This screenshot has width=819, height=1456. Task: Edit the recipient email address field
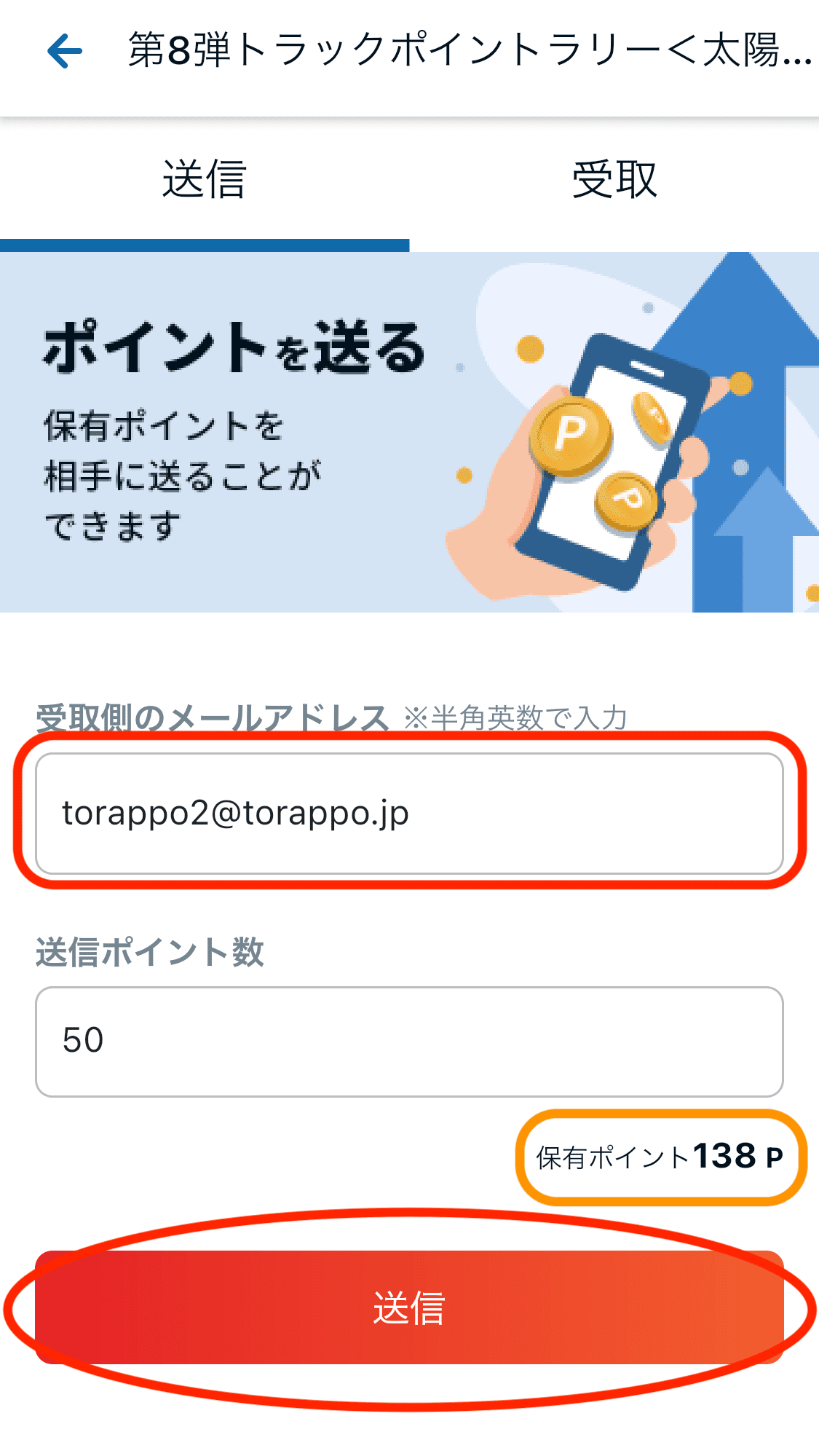409,814
